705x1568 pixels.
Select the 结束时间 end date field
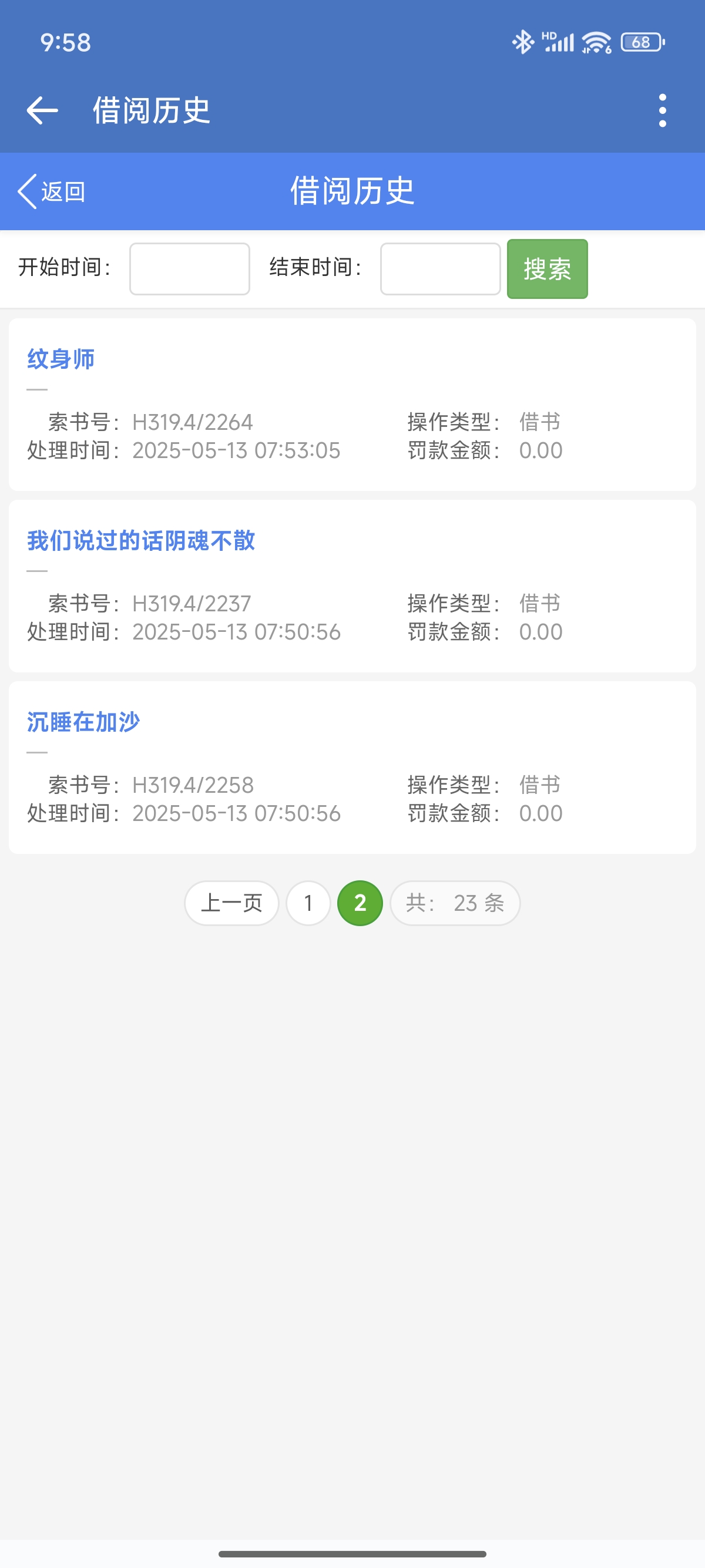[x=440, y=269]
